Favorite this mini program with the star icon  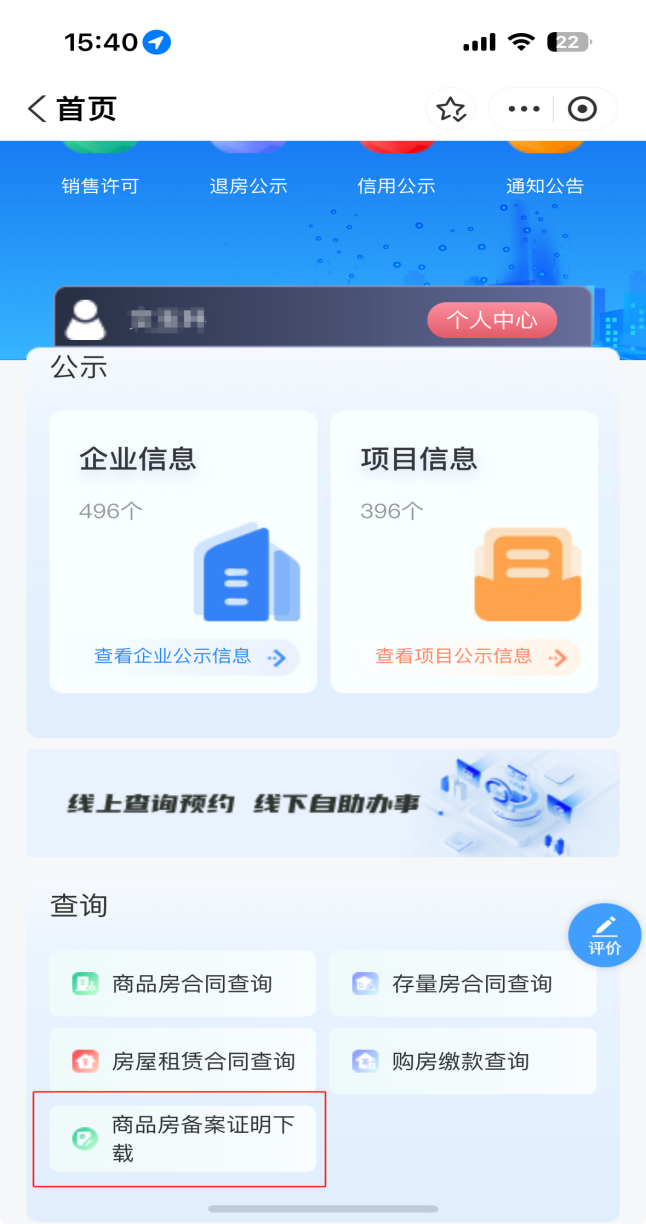(x=451, y=109)
